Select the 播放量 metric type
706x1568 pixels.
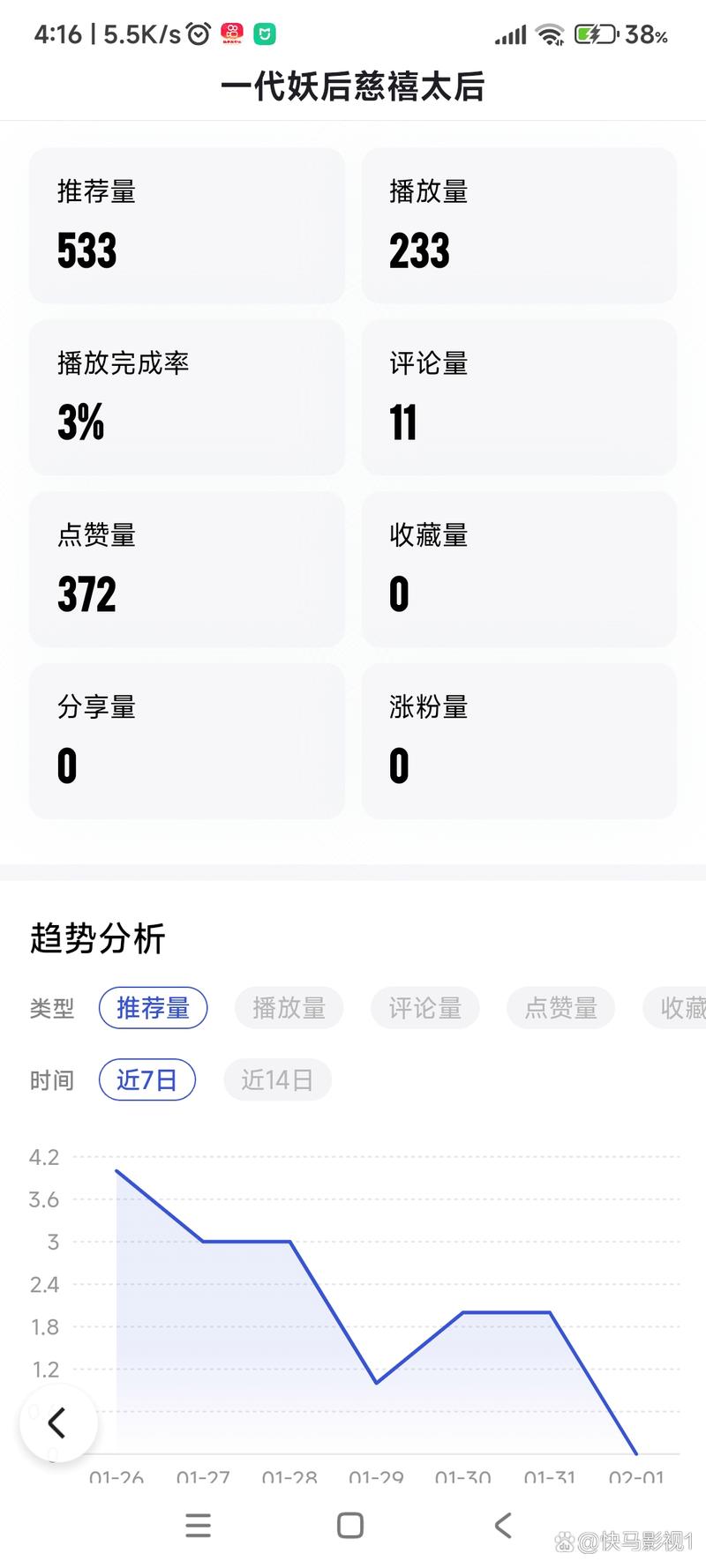pyautogui.click(x=289, y=1008)
